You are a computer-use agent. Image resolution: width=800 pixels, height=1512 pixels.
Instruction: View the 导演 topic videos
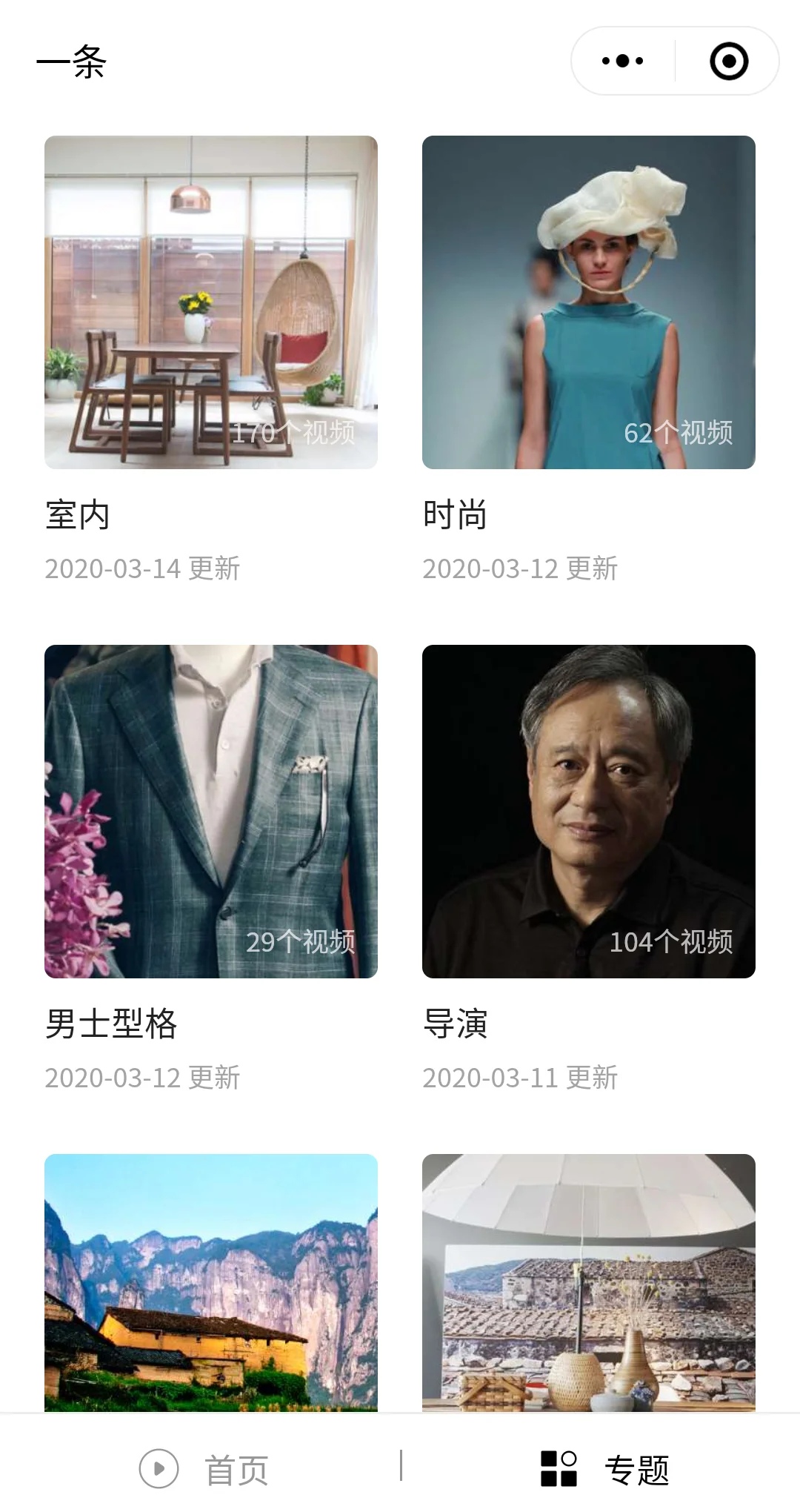pyautogui.click(x=589, y=812)
